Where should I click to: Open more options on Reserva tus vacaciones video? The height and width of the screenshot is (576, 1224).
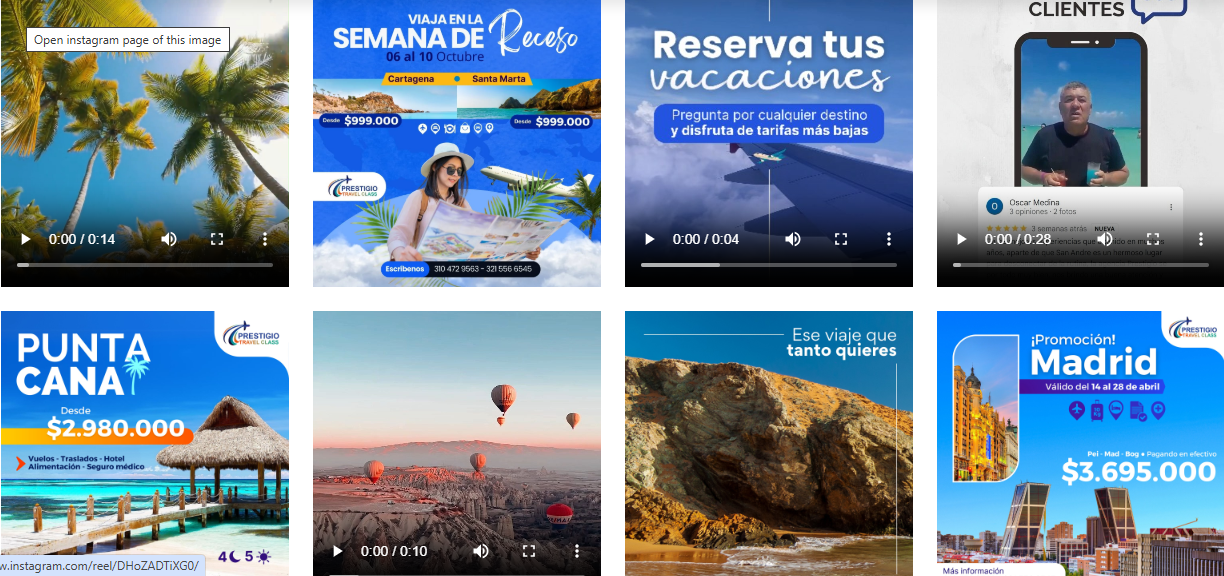[889, 239]
